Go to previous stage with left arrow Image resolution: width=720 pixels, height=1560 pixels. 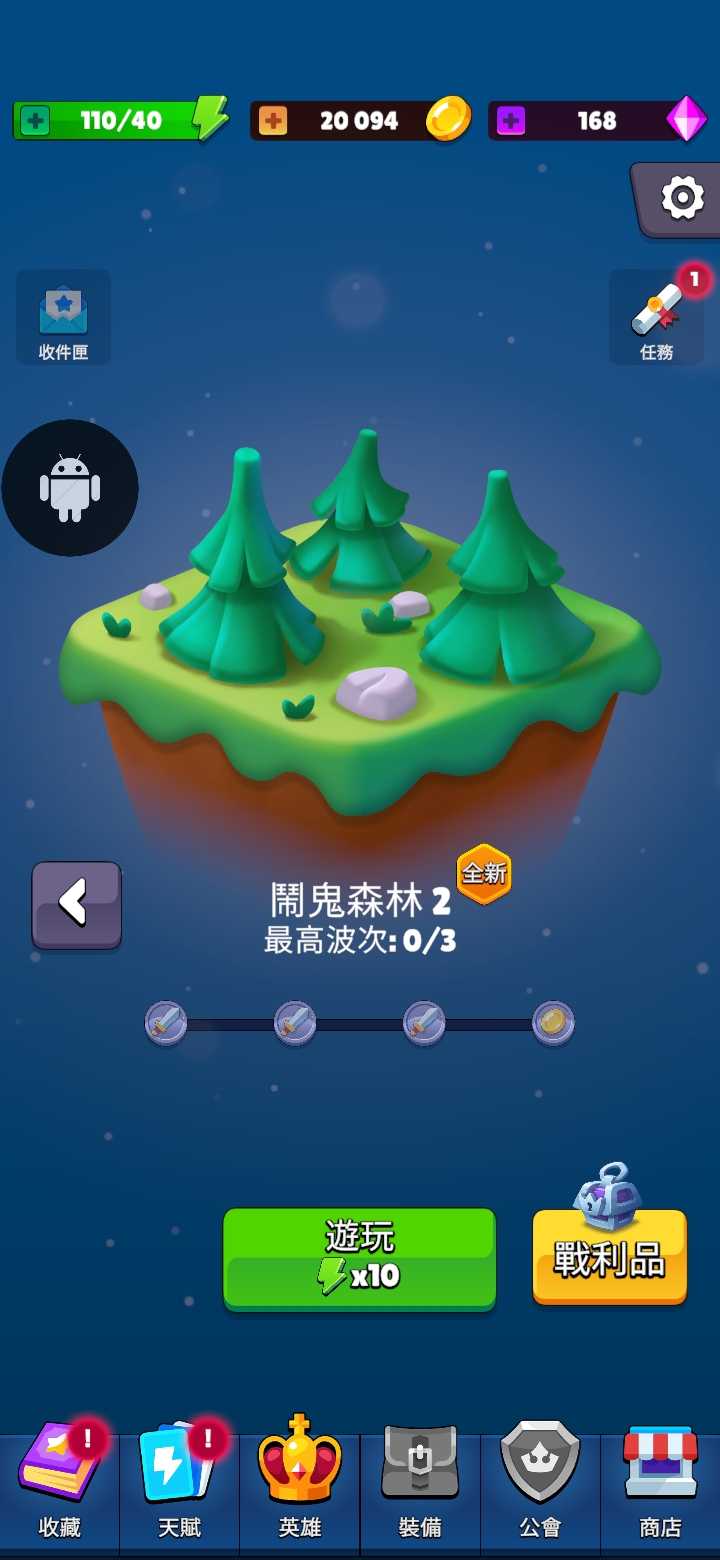pyautogui.click(x=76, y=904)
